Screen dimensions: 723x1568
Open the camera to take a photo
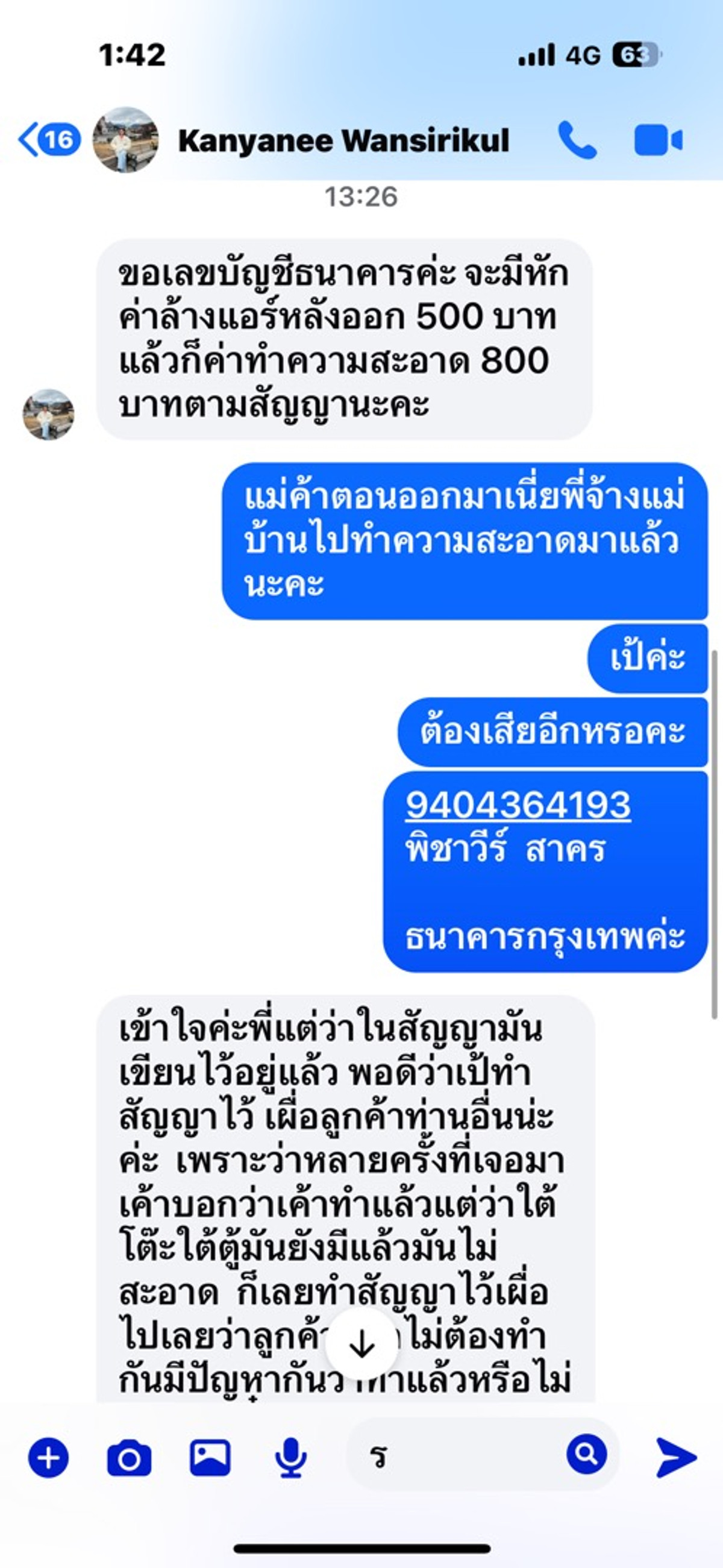129,1457
